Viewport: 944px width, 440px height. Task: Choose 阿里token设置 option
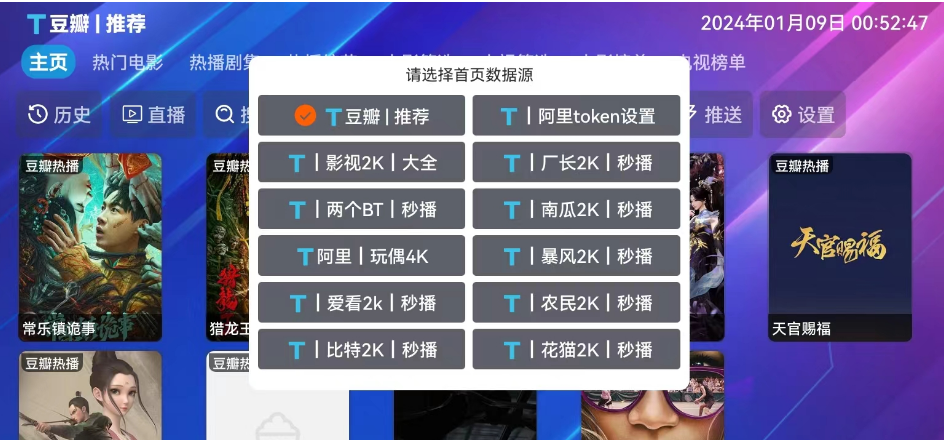coord(576,116)
